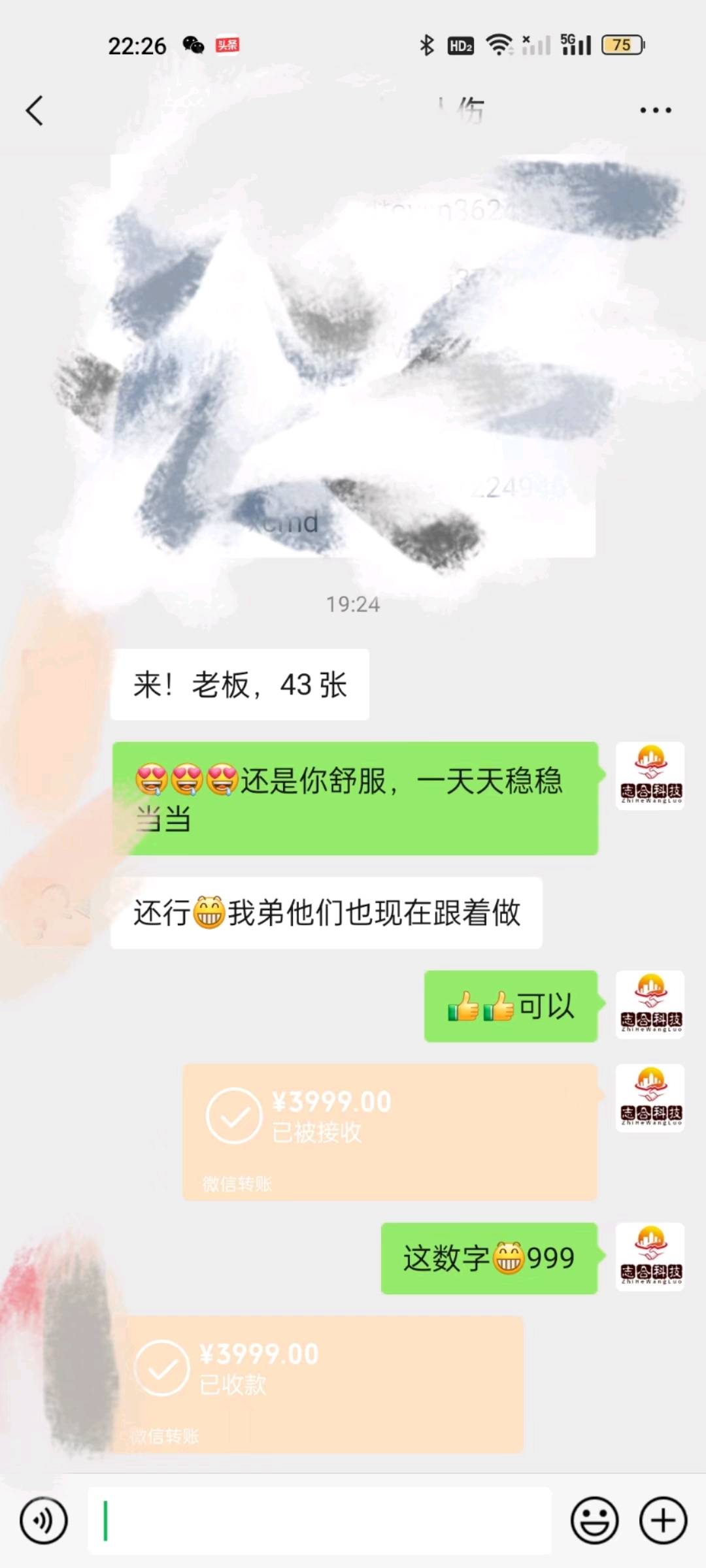Switch to voice message input
This screenshot has width=706, height=1568.
[43, 1520]
